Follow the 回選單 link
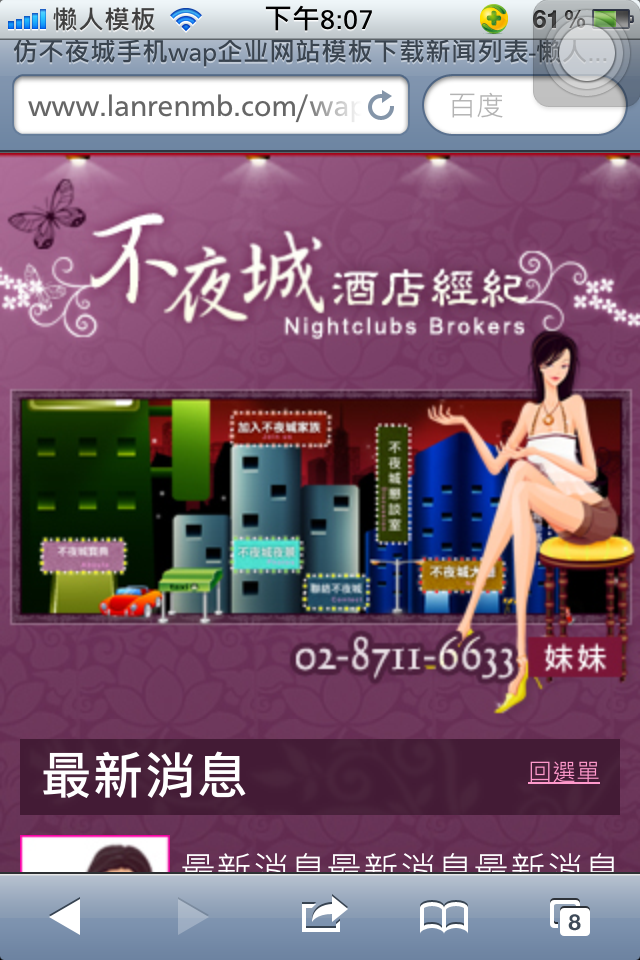 (x=564, y=772)
